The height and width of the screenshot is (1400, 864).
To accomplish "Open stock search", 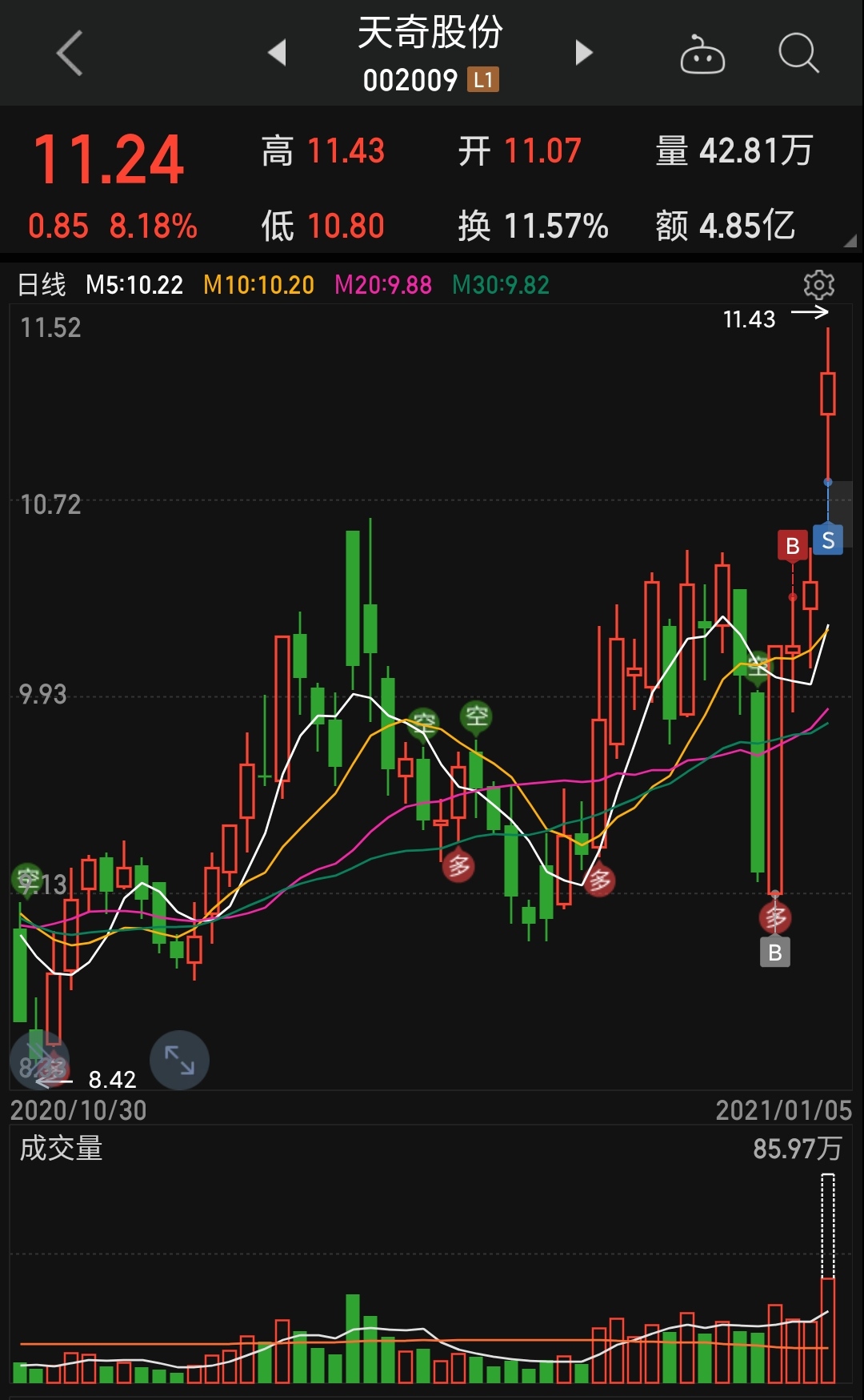I will (798, 54).
